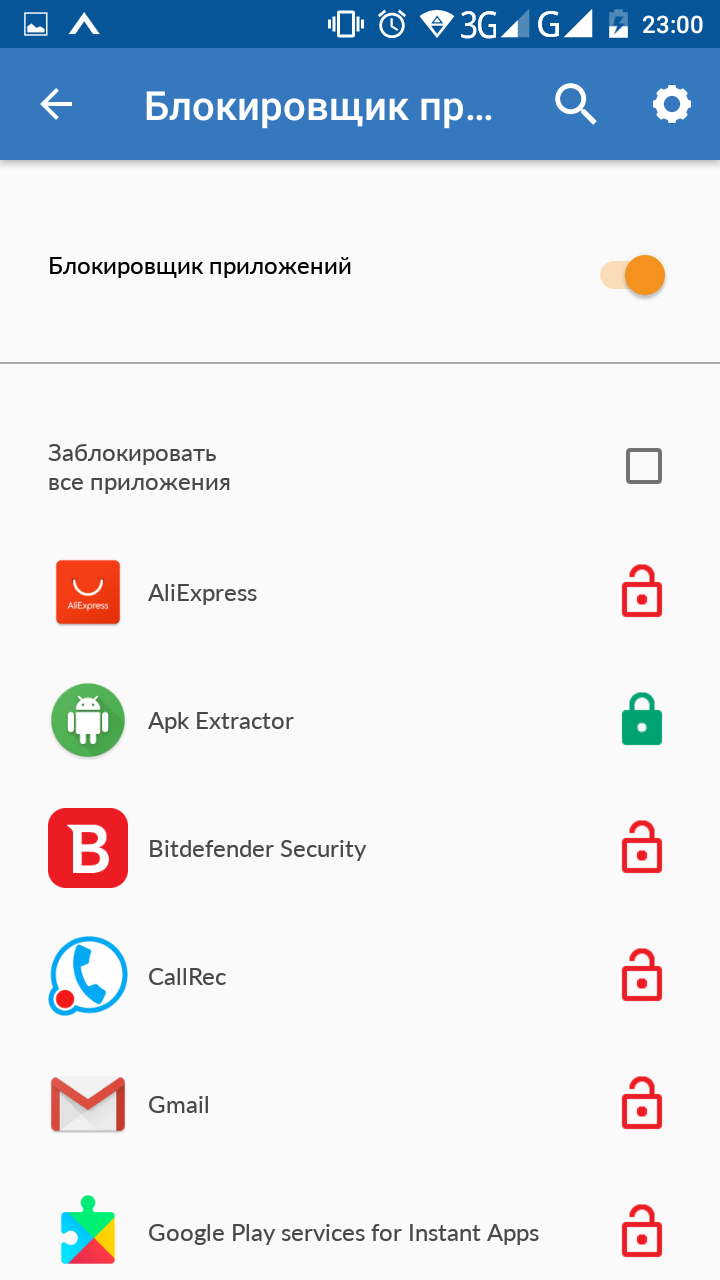Open search in the app blocker
The image size is (720, 1280).
coord(575,104)
